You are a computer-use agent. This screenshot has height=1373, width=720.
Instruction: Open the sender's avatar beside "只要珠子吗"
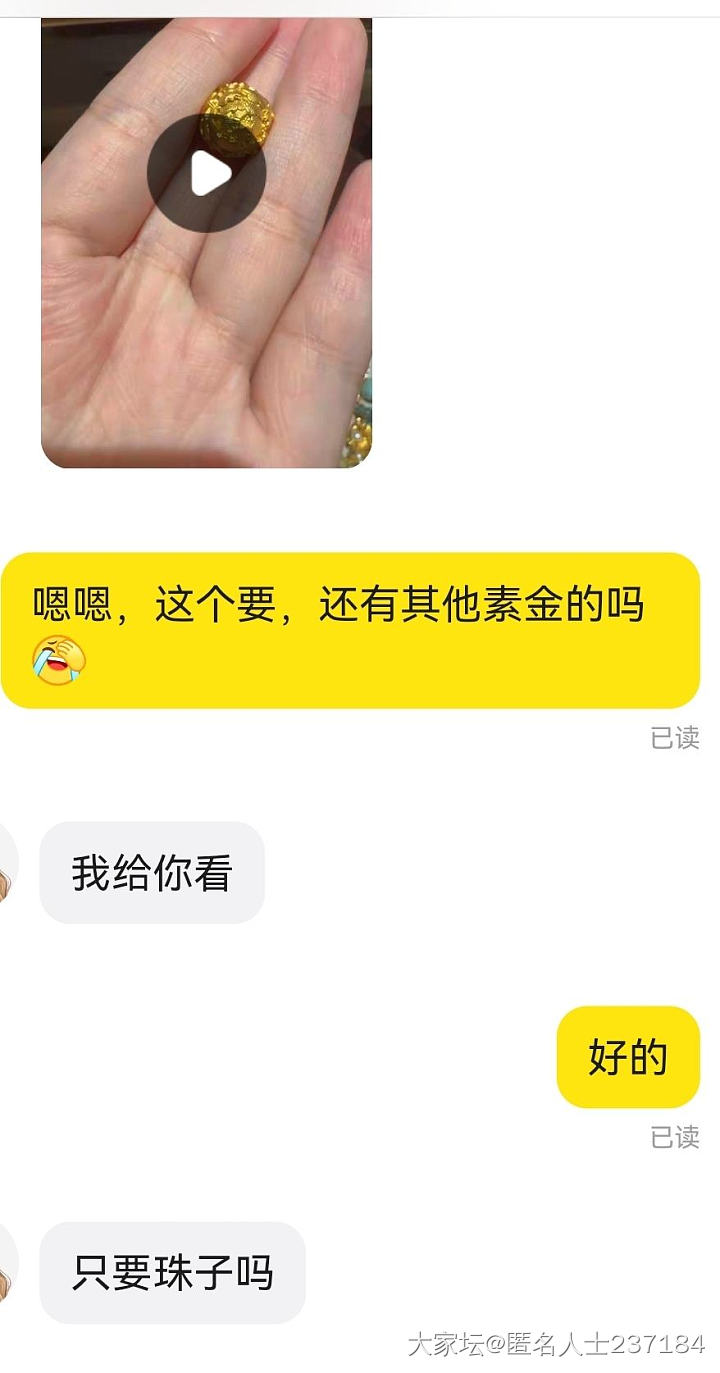(x=7, y=1268)
